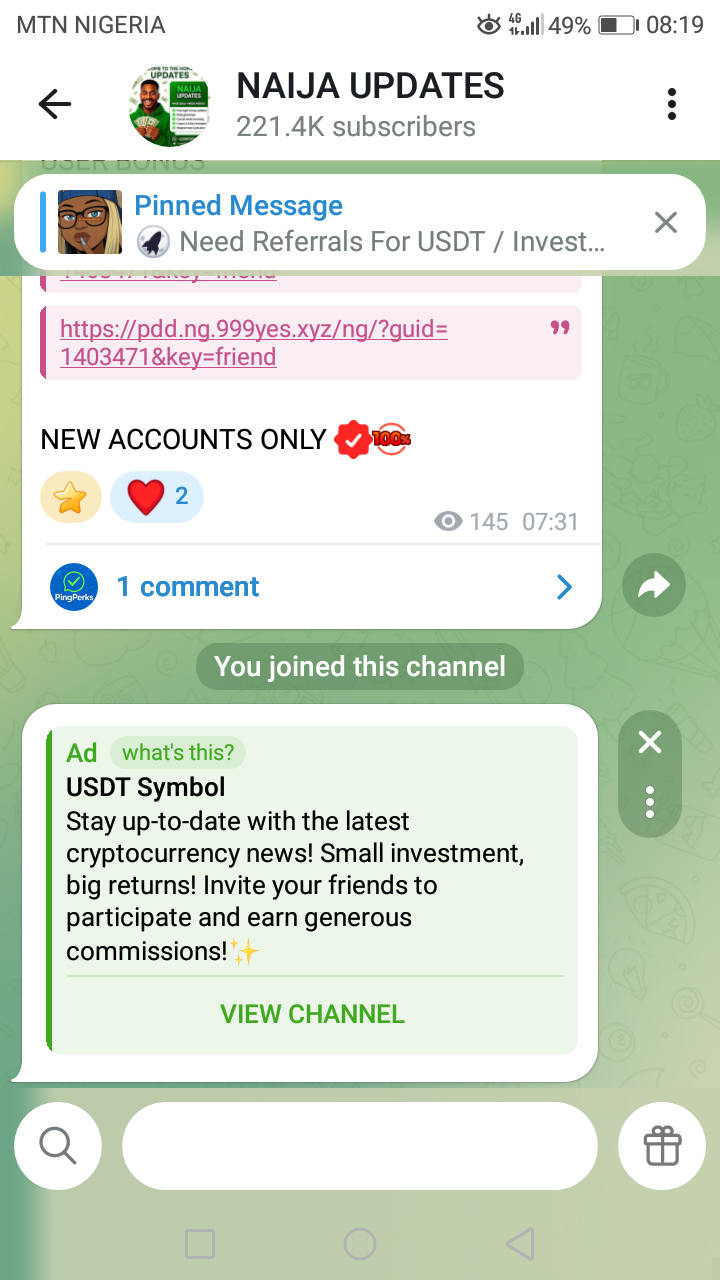
Task: Open the recent apps view
Action: tap(200, 1244)
